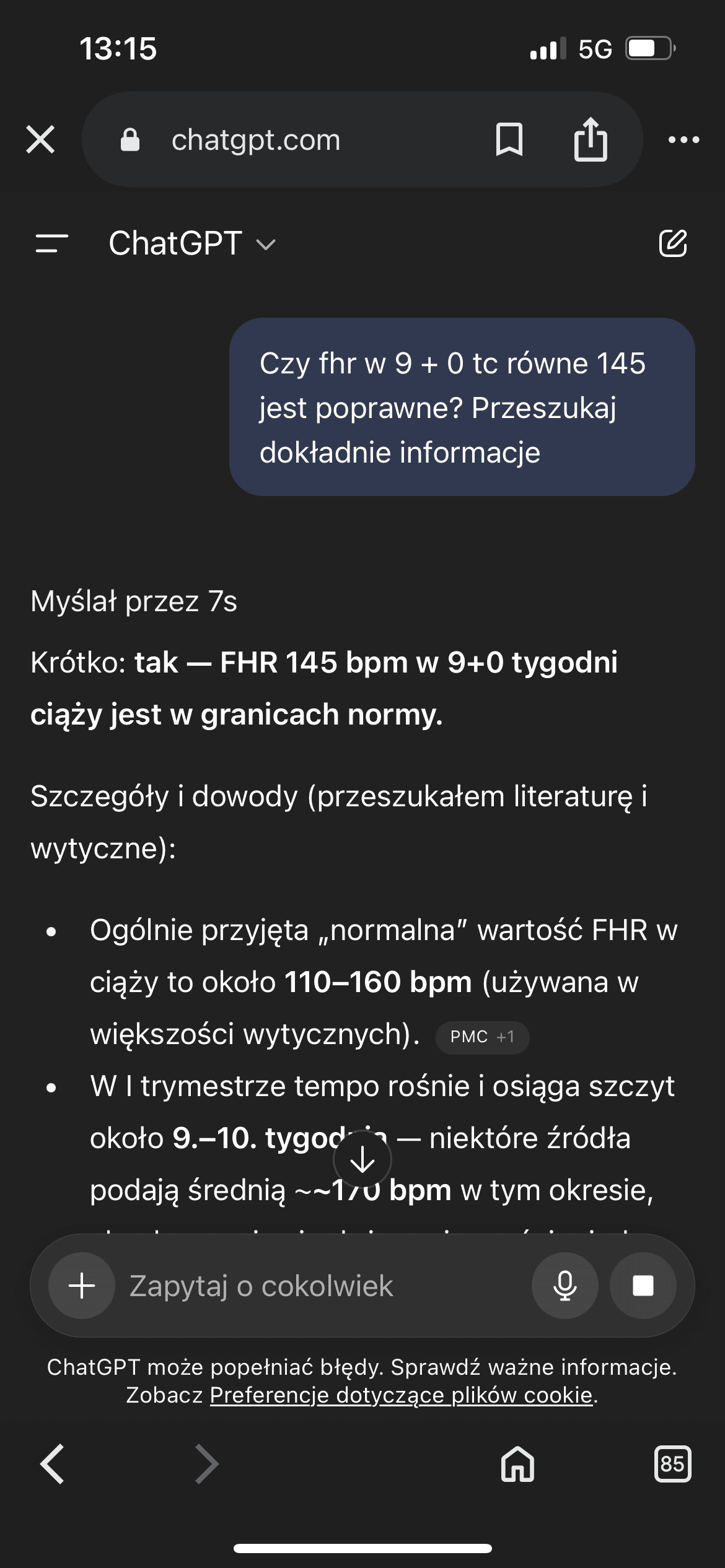Expand the Myślał przez 7s reasoning

(x=134, y=601)
